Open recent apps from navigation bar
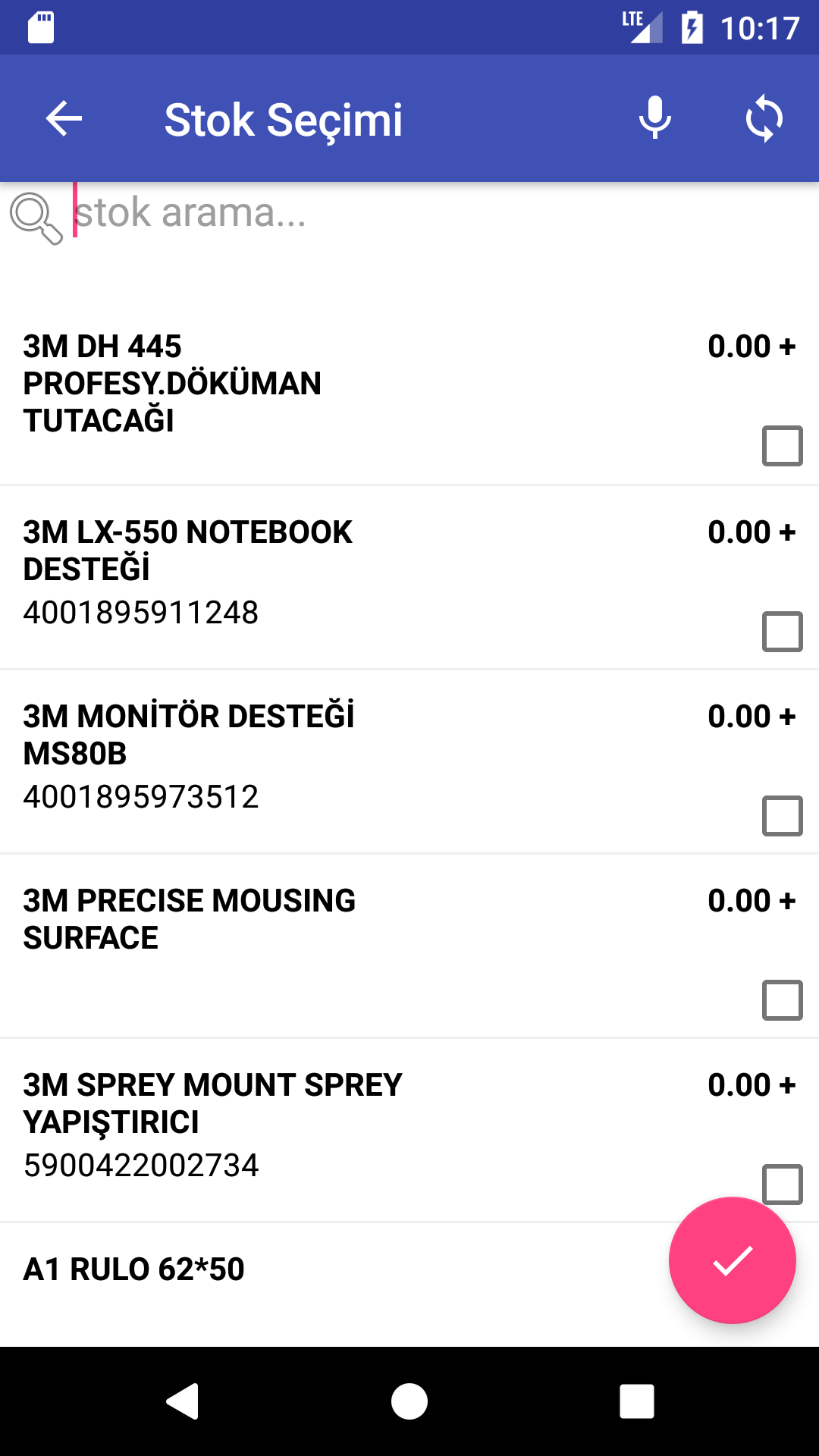 pos(636,1401)
